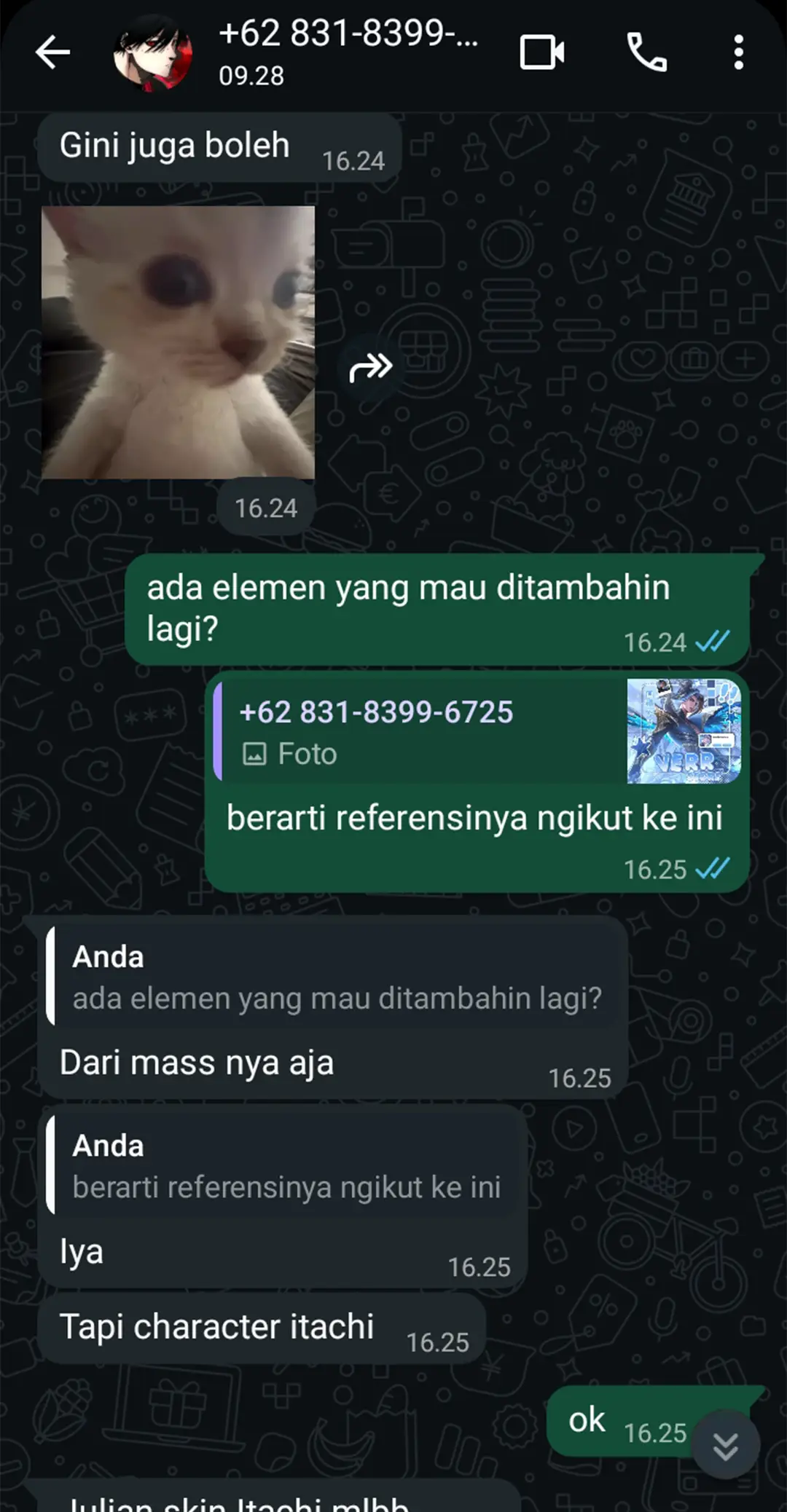Jump to the latest messages
787x1512 pixels.
tap(726, 1446)
